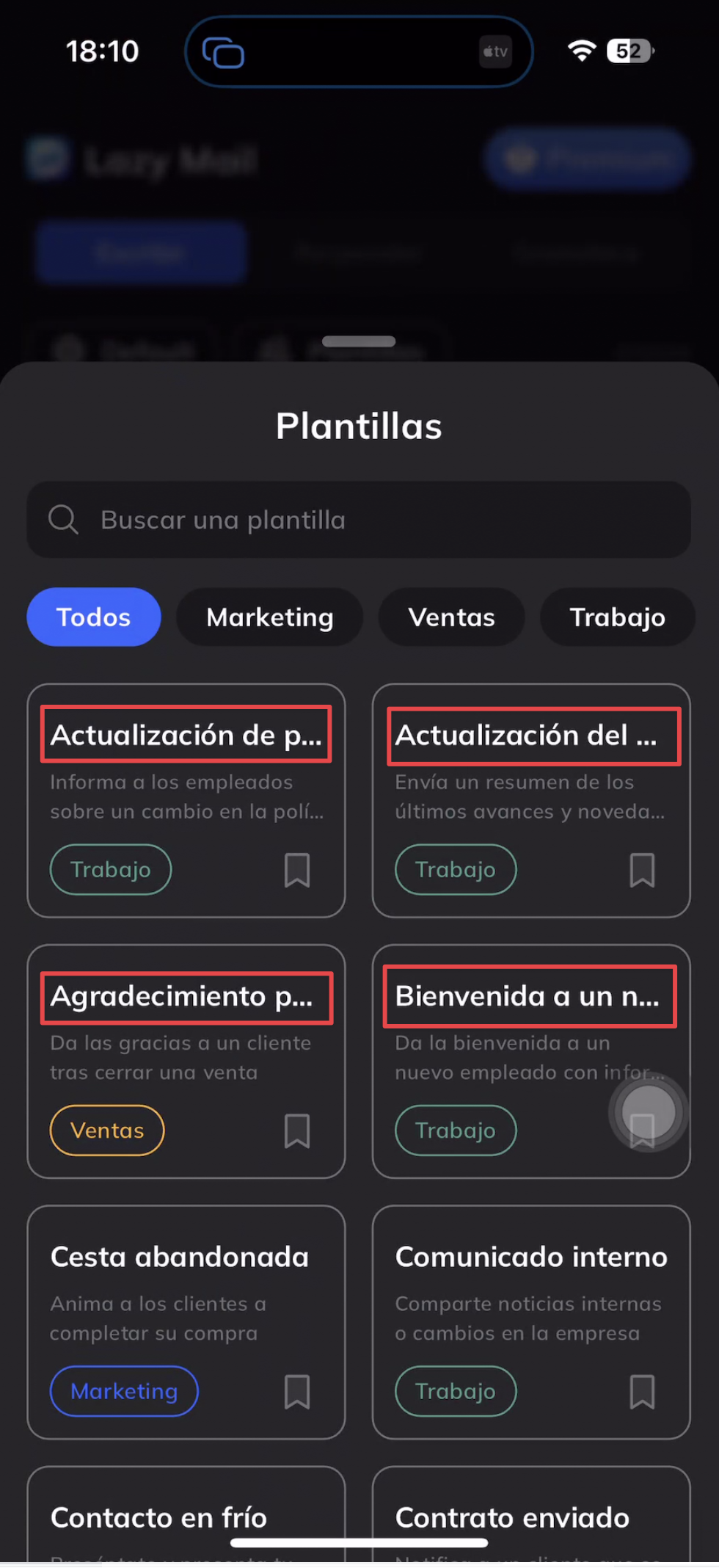Bookmark the 'Agradecimiento p...' template
The width and height of the screenshot is (719, 1568).
pos(297,1130)
